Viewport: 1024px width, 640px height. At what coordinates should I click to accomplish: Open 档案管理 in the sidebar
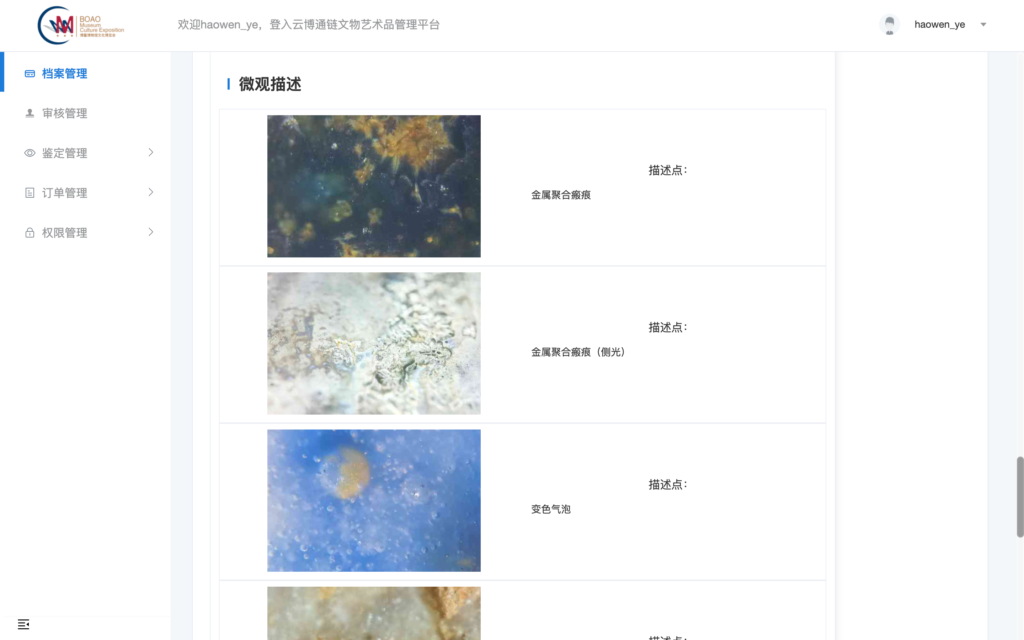(x=64, y=73)
